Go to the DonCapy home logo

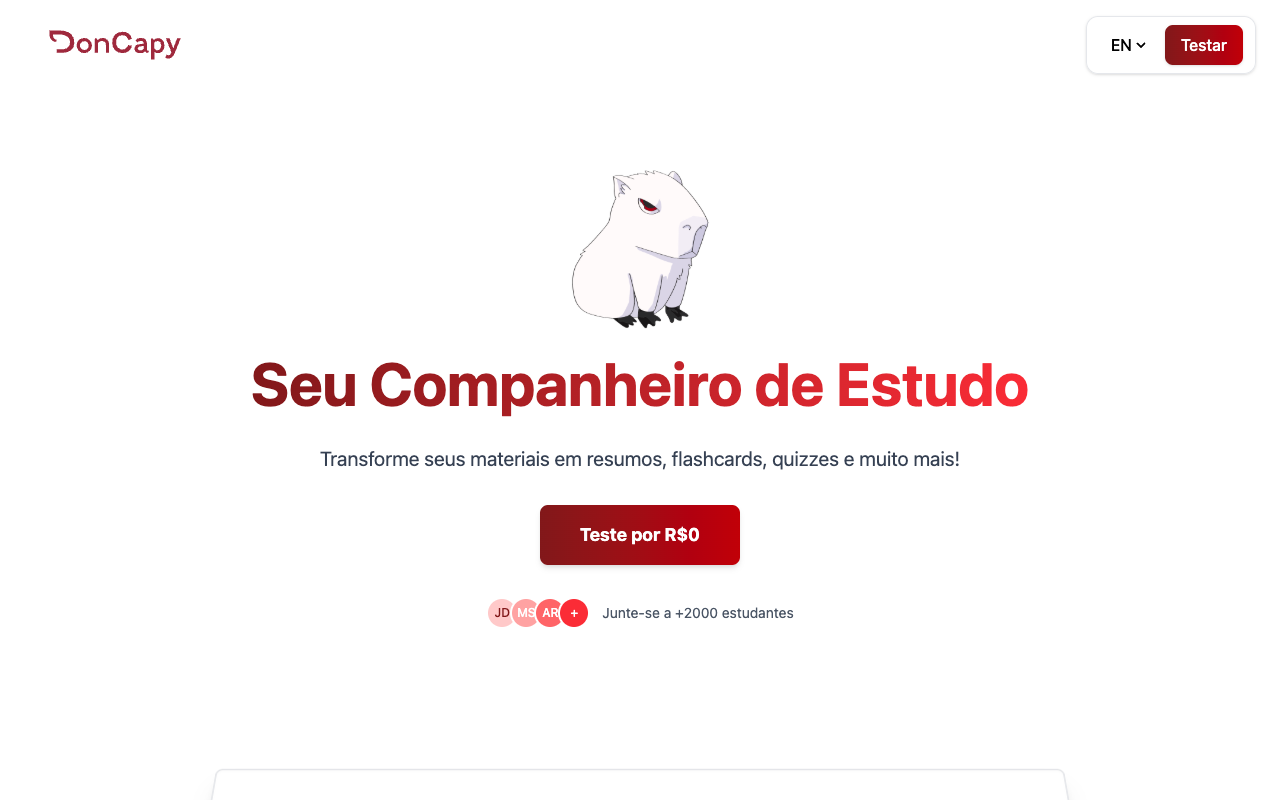tap(115, 44)
